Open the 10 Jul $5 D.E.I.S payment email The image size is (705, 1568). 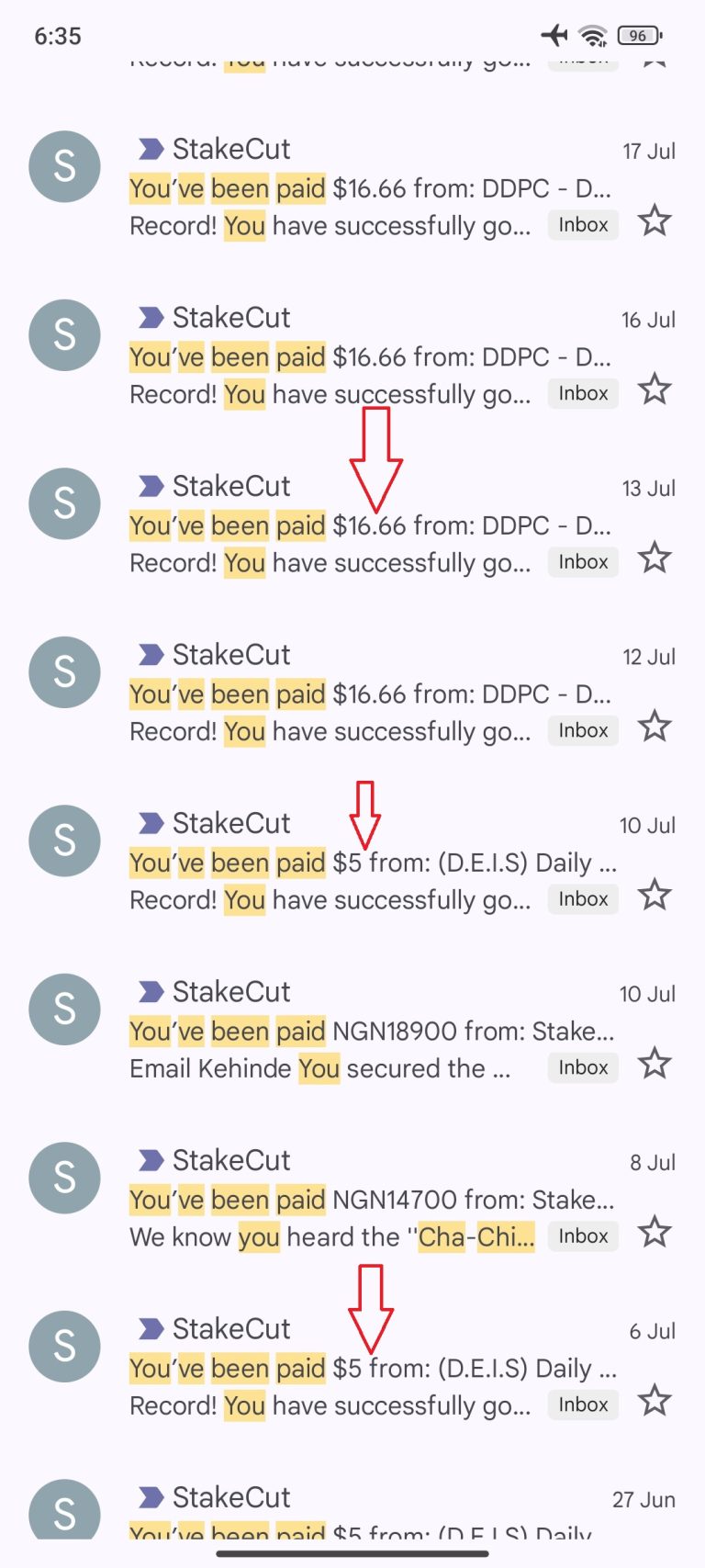[x=352, y=863]
